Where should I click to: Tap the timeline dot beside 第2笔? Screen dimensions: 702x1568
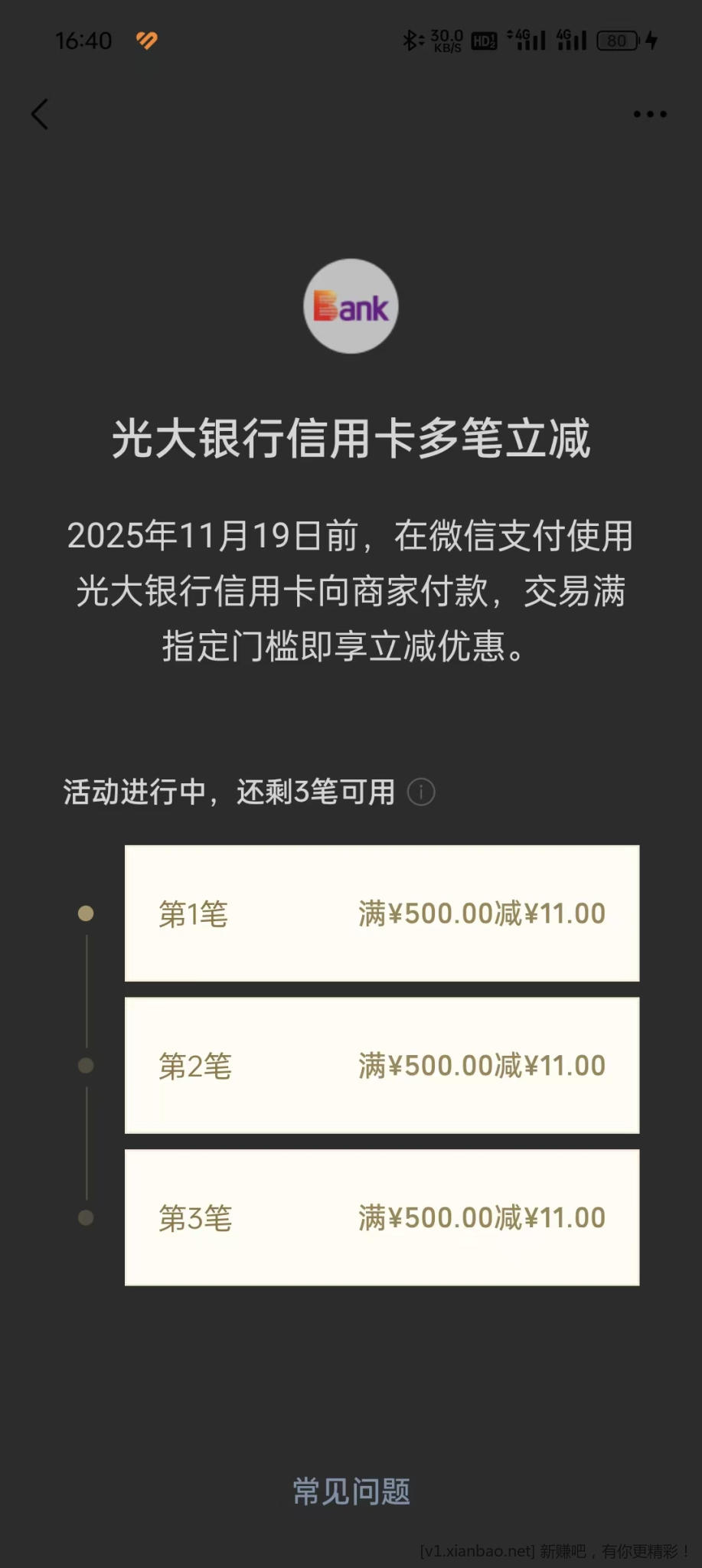(x=85, y=1065)
